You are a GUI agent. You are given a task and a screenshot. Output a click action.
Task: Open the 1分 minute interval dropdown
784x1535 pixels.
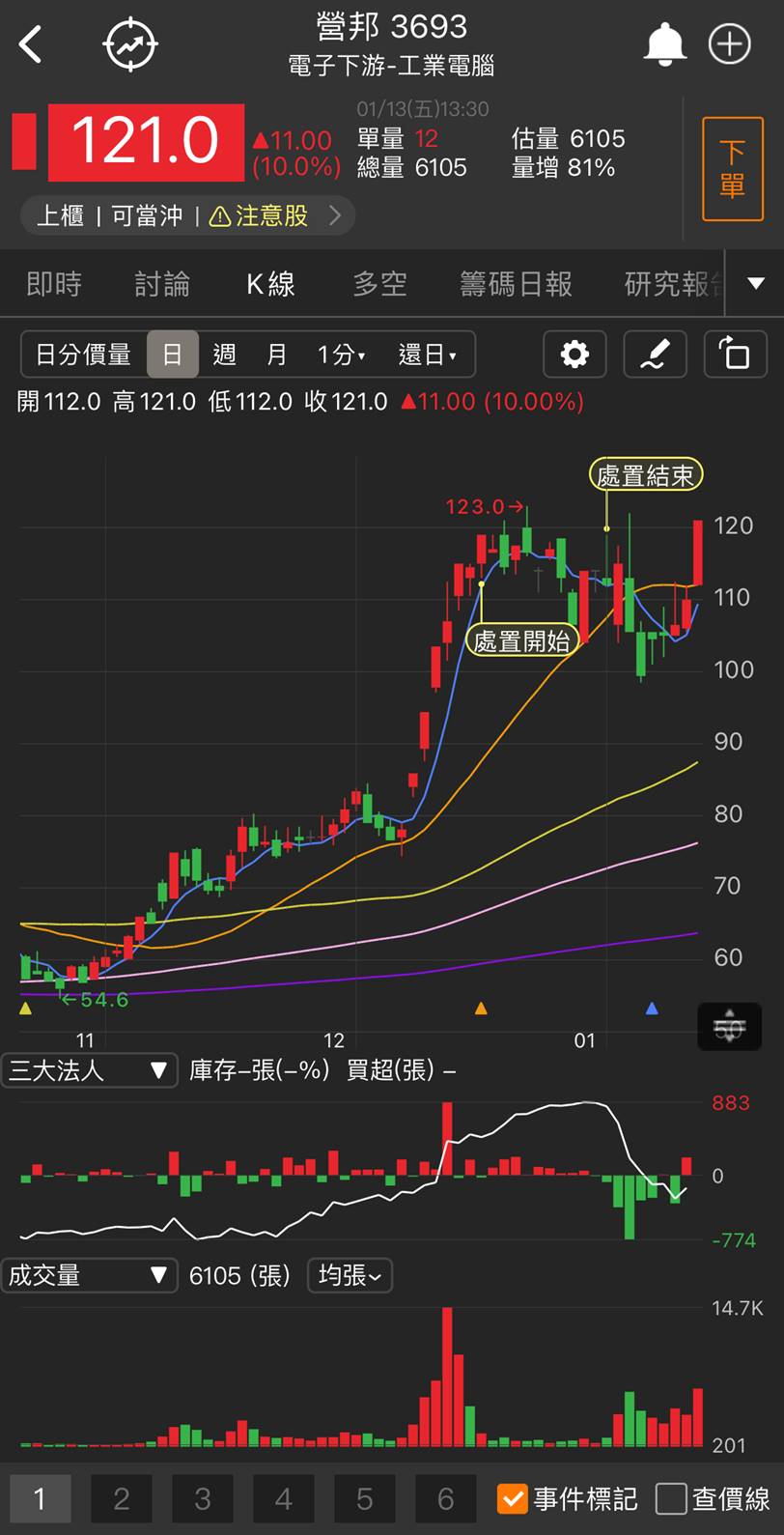(x=342, y=355)
